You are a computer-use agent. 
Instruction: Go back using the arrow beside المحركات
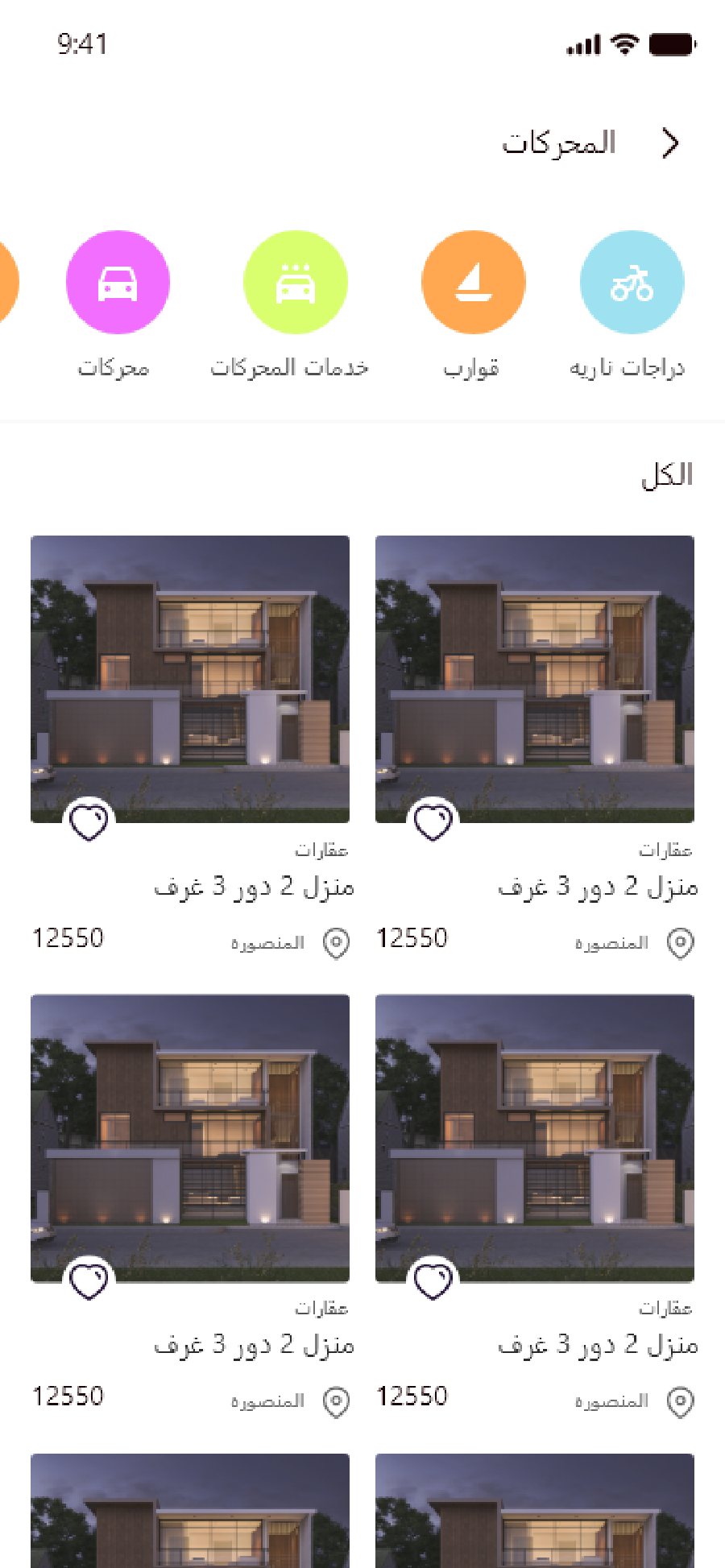pyautogui.click(x=670, y=143)
